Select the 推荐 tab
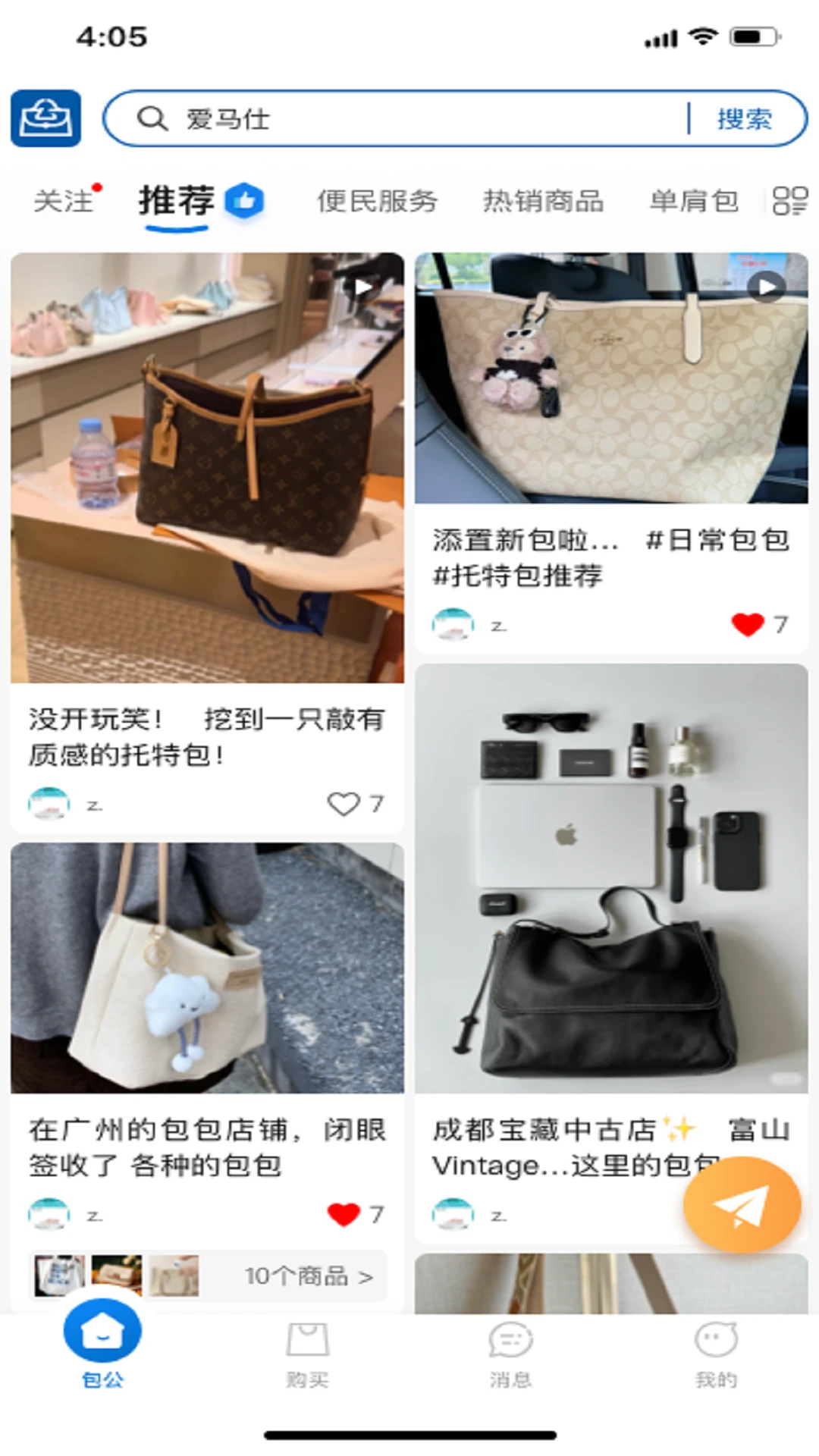The height and width of the screenshot is (1456, 819). (176, 201)
